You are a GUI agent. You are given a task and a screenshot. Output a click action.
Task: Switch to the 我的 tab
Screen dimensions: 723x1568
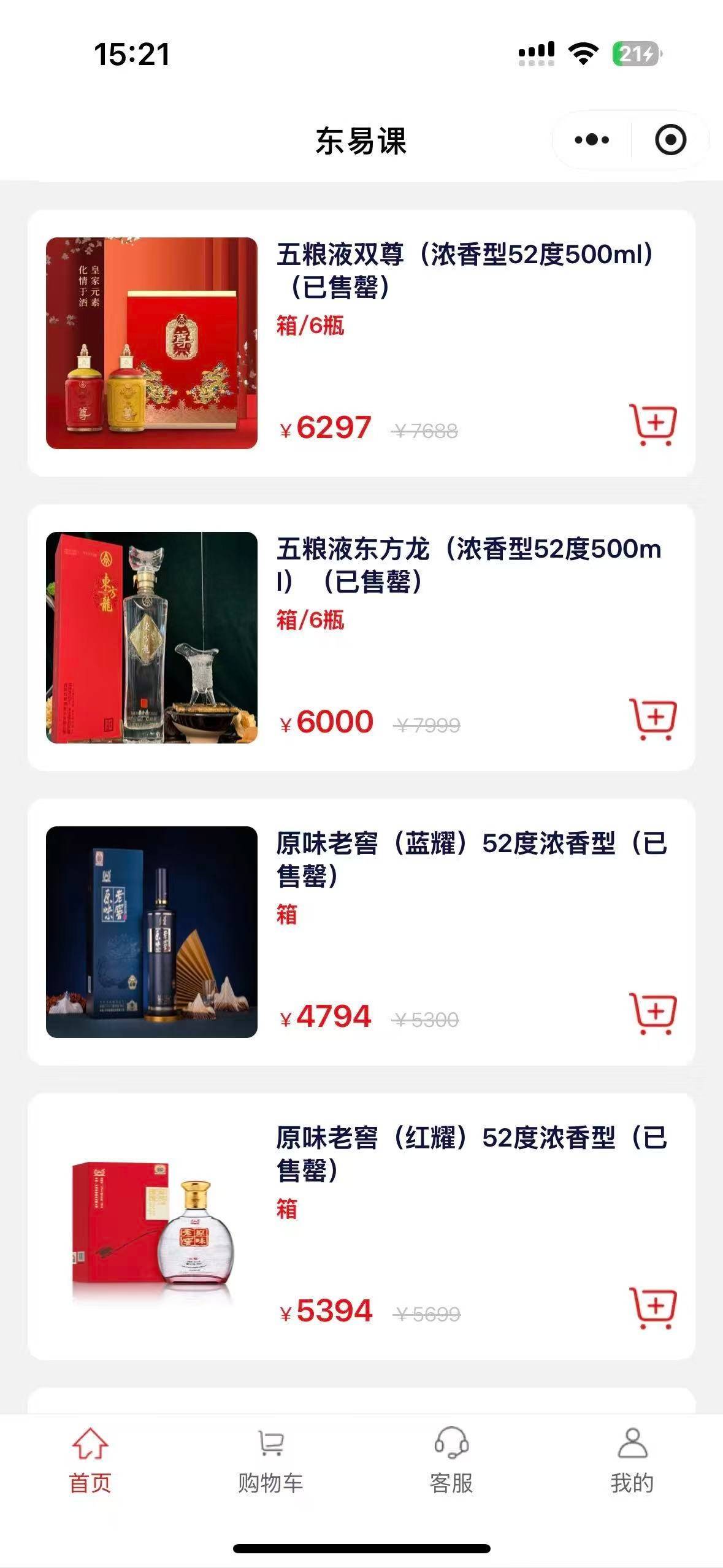632,1460
